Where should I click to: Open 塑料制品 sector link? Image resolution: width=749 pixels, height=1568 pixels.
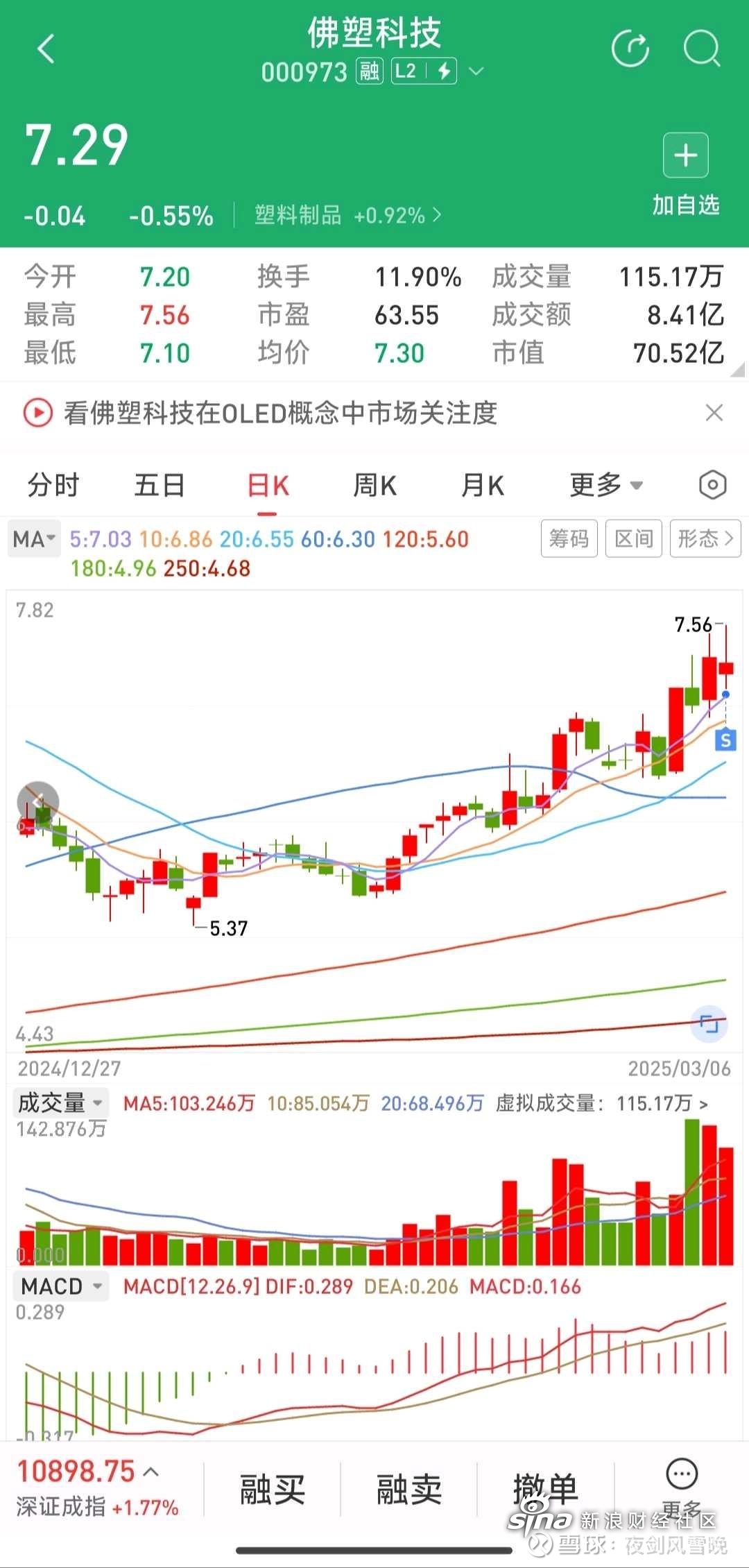coord(347,216)
